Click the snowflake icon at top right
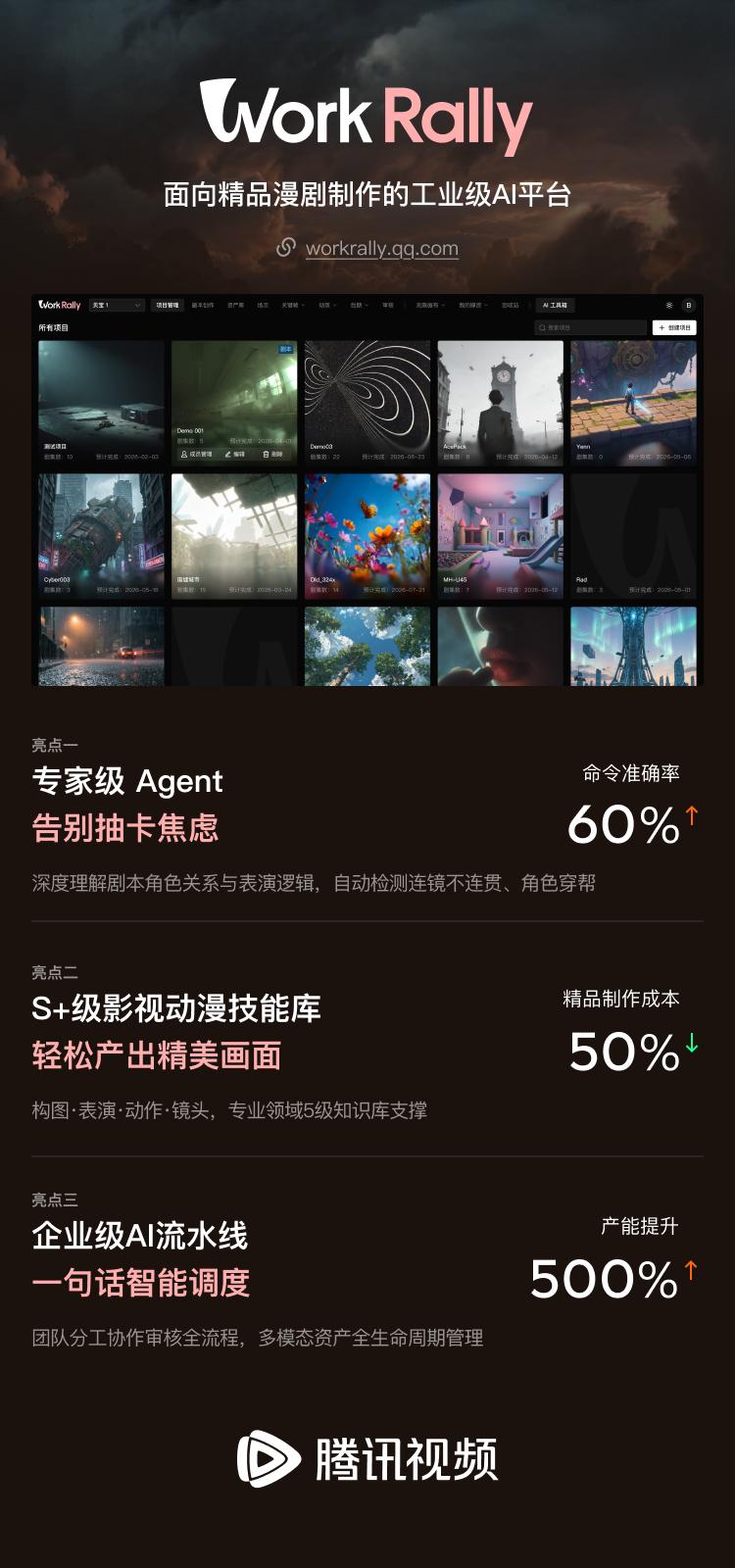 click(669, 305)
